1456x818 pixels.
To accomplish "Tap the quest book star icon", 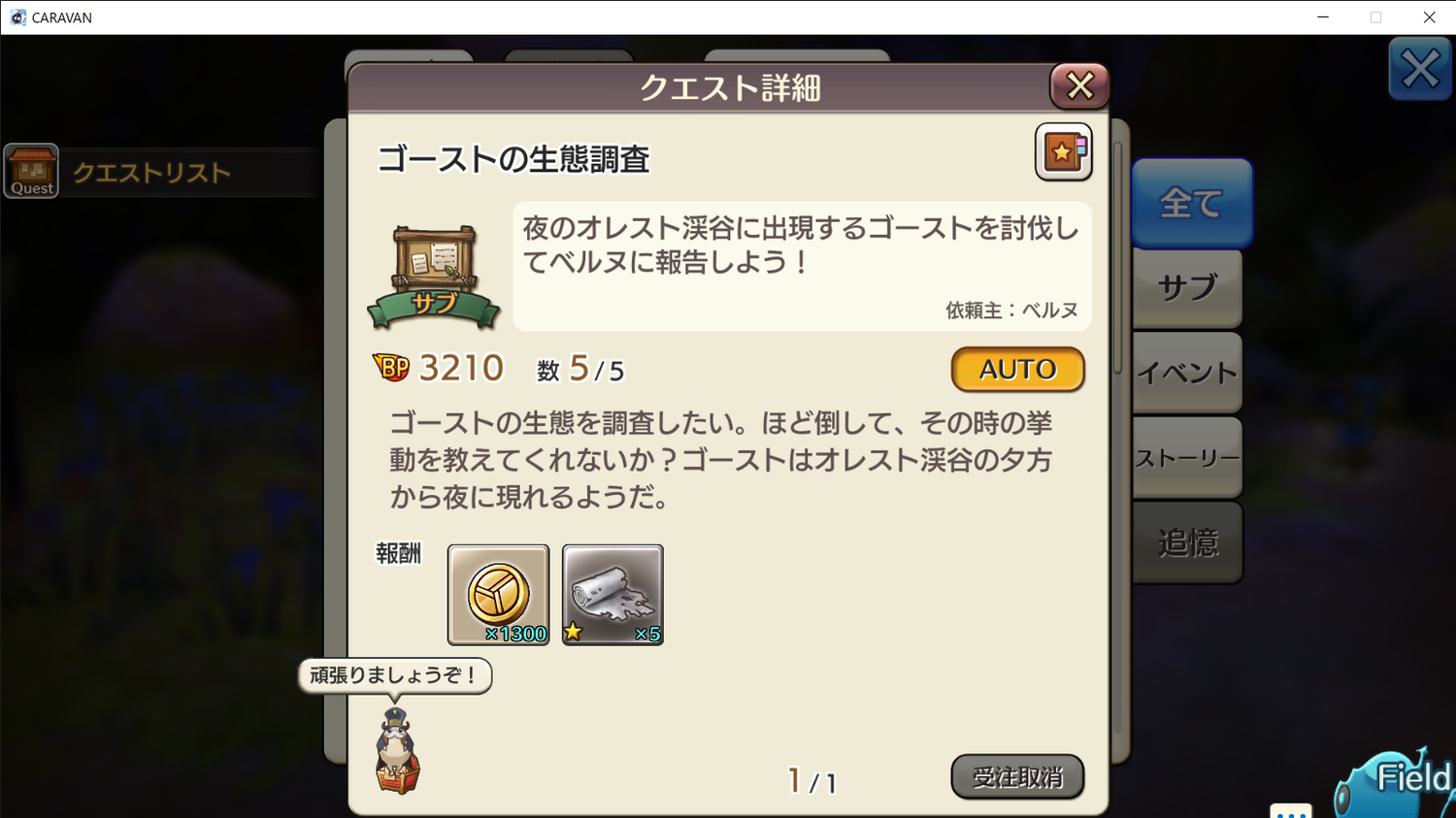I will pyautogui.click(x=1063, y=152).
